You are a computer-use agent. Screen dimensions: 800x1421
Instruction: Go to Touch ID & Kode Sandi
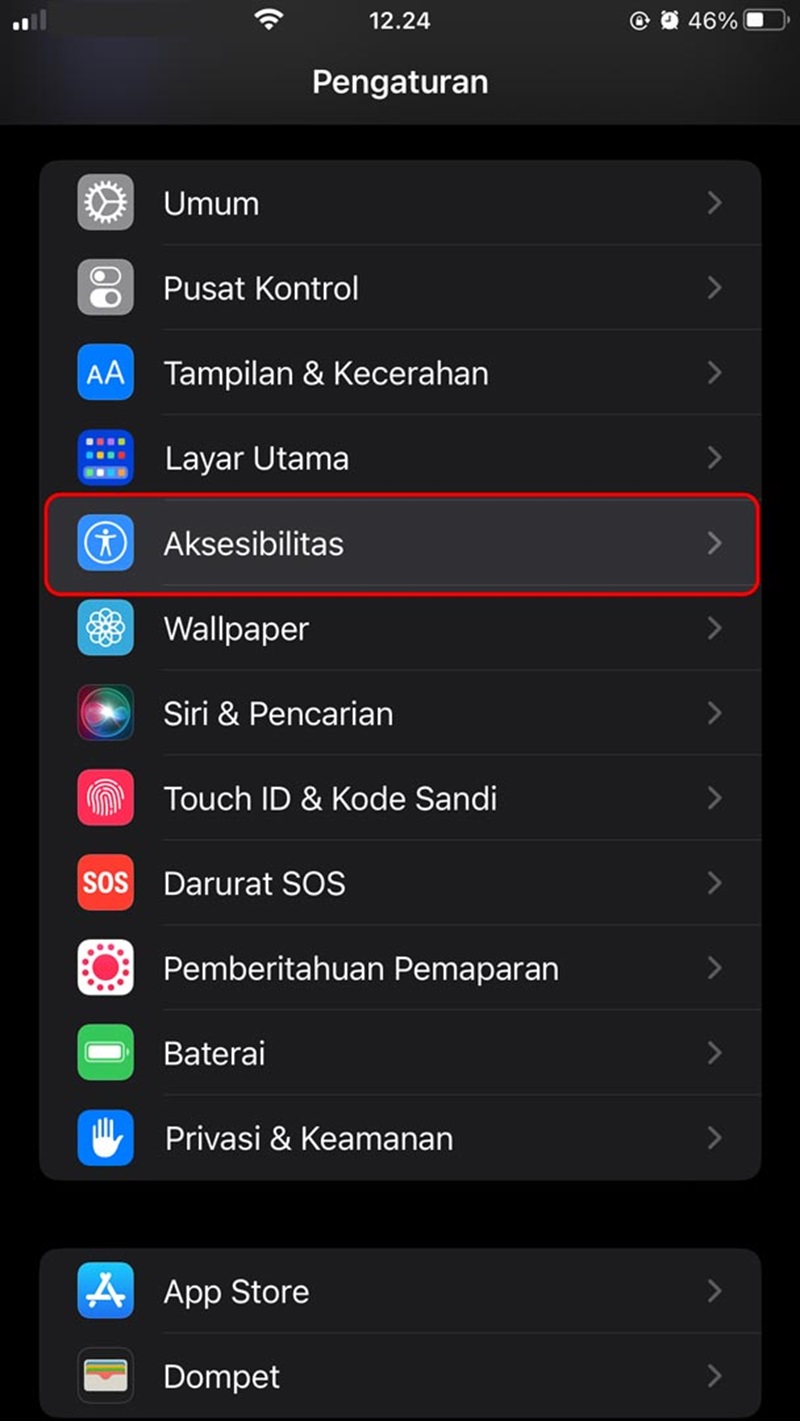pyautogui.click(x=400, y=798)
